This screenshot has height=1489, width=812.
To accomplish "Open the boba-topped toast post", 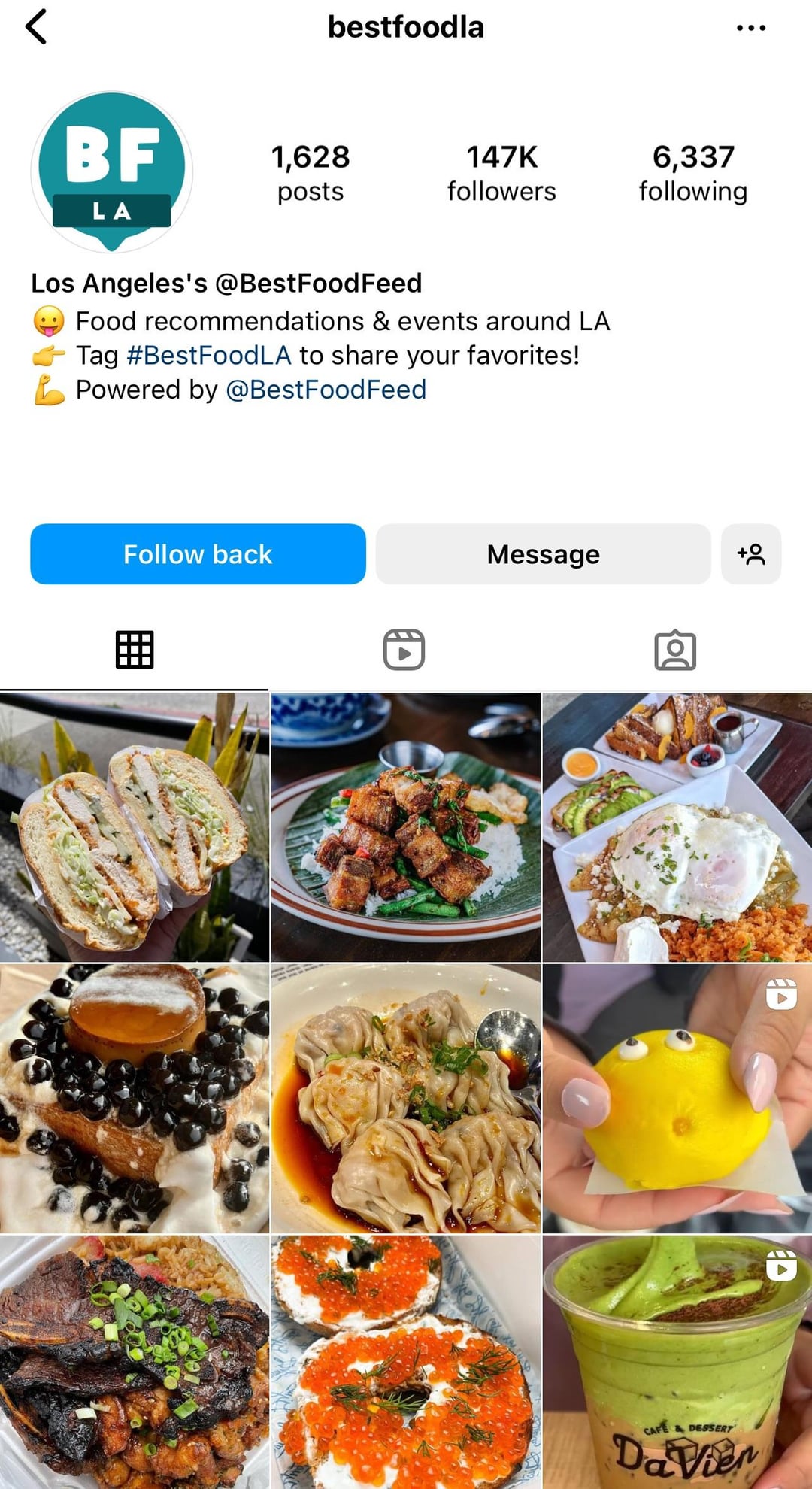I will (135, 1098).
